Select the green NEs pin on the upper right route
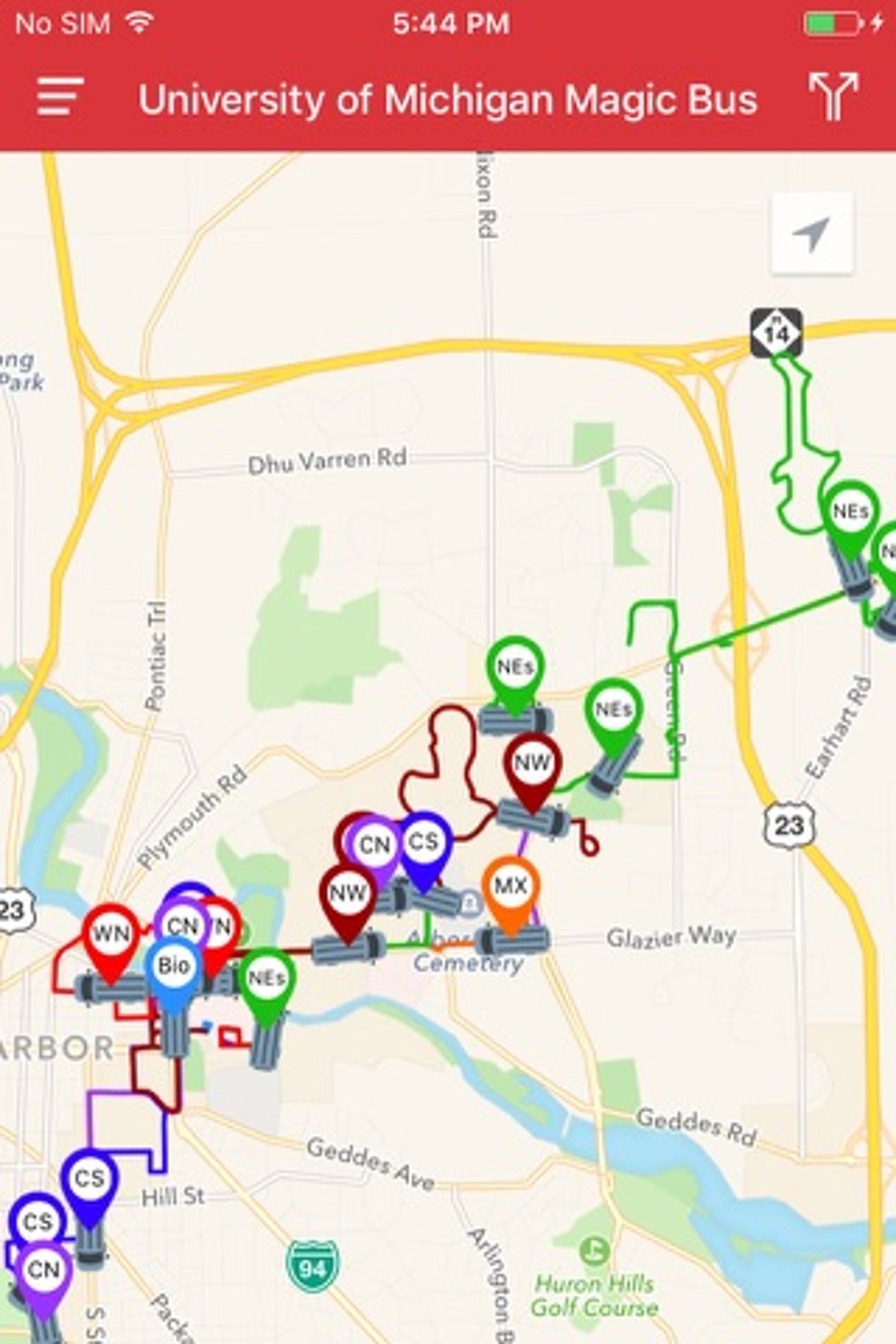The width and height of the screenshot is (896, 1344). [x=850, y=508]
